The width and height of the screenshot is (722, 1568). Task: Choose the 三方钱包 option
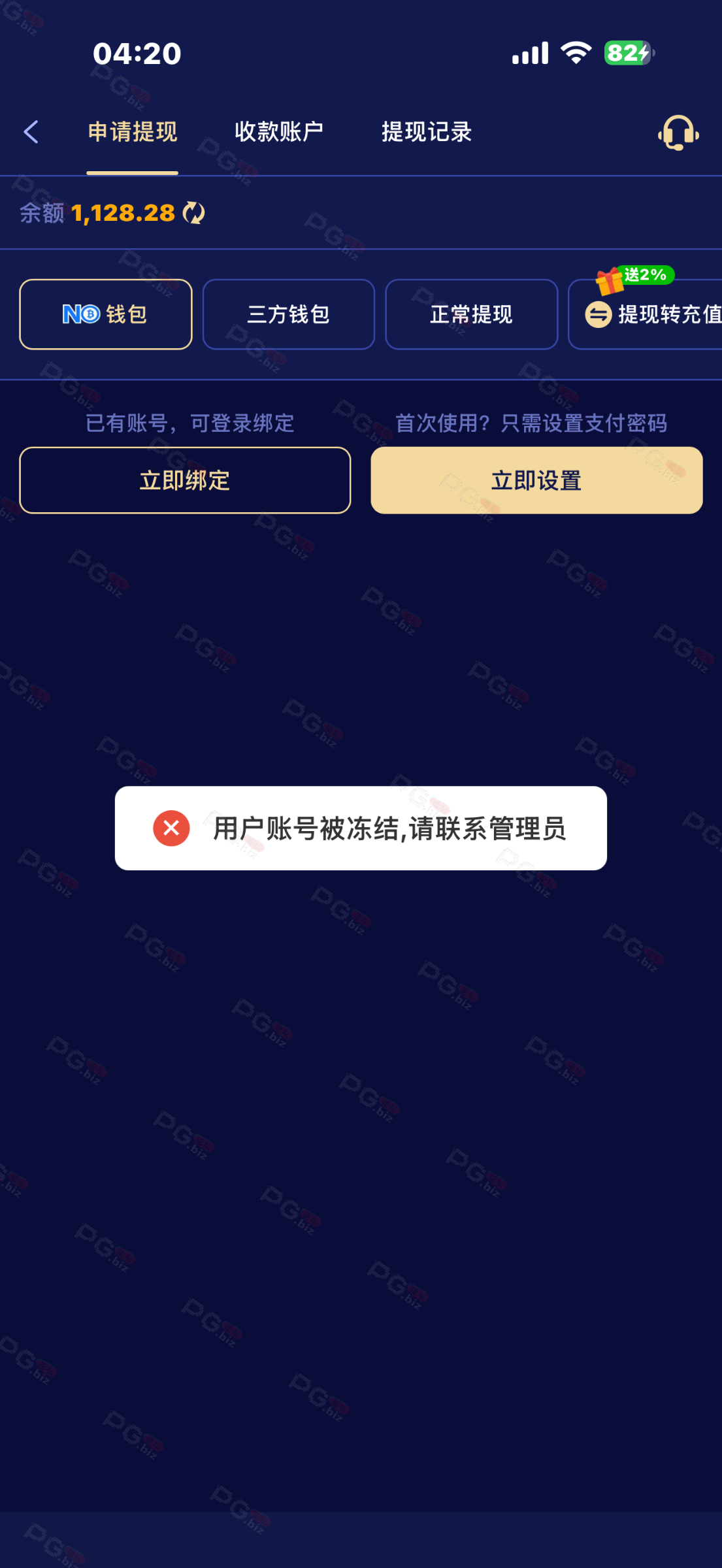click(288, 314)
